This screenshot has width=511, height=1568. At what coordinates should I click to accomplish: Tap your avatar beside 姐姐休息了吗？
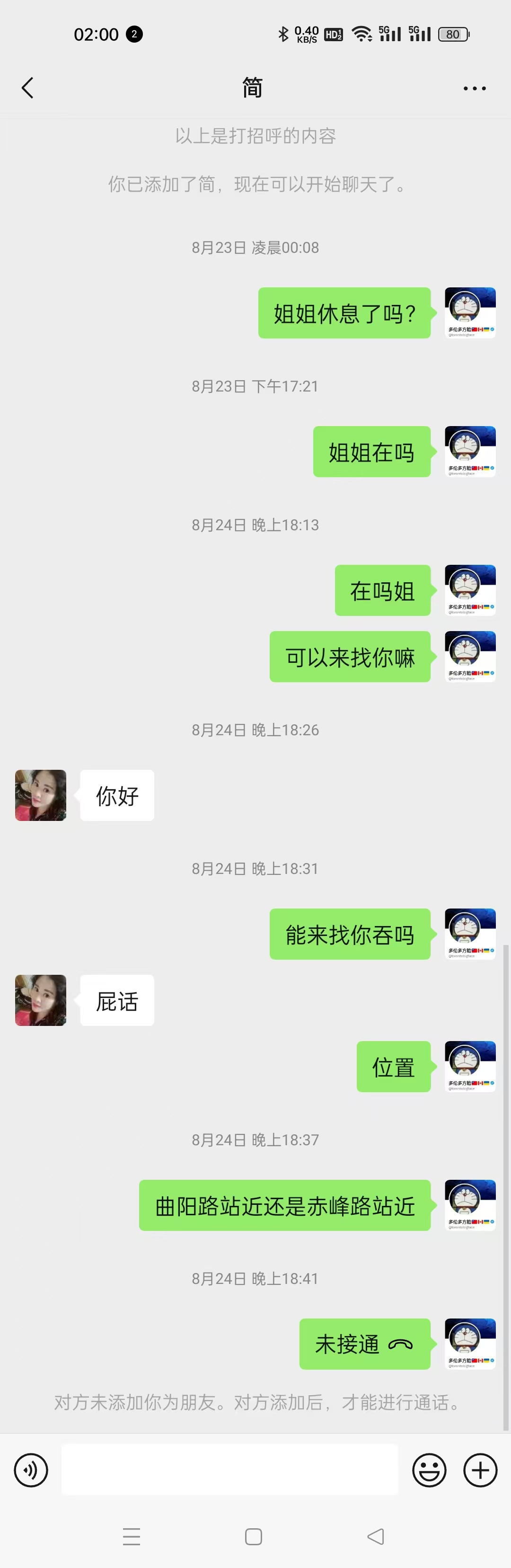click(470, 313)
